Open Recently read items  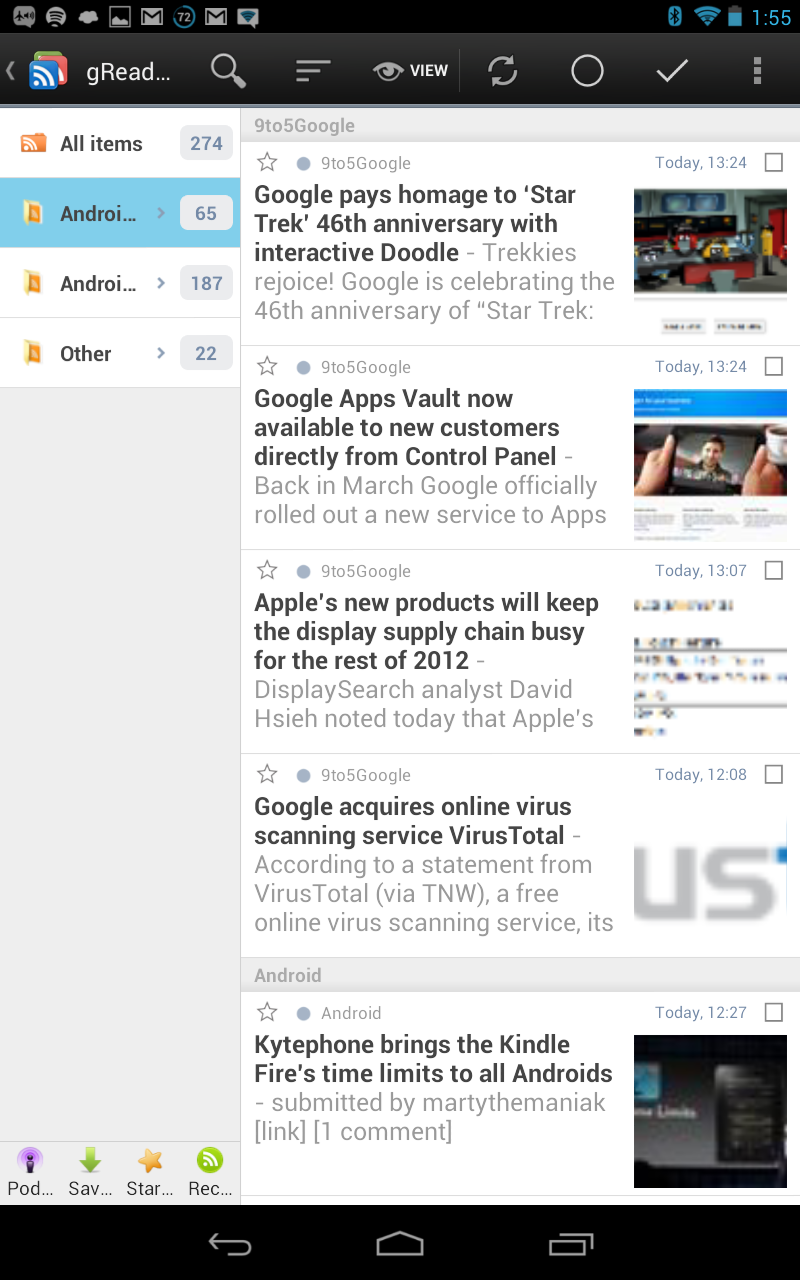209,1170
